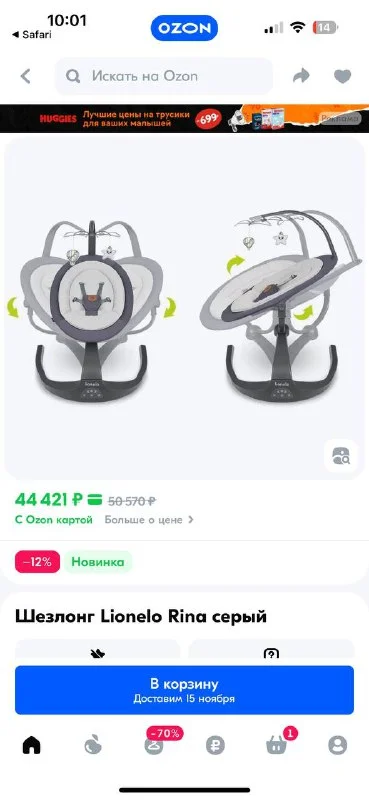Add to cart with "В корзину"
The width and height of the screenshot is (369, 800).
pyautogui.click(x=184, y=690)
